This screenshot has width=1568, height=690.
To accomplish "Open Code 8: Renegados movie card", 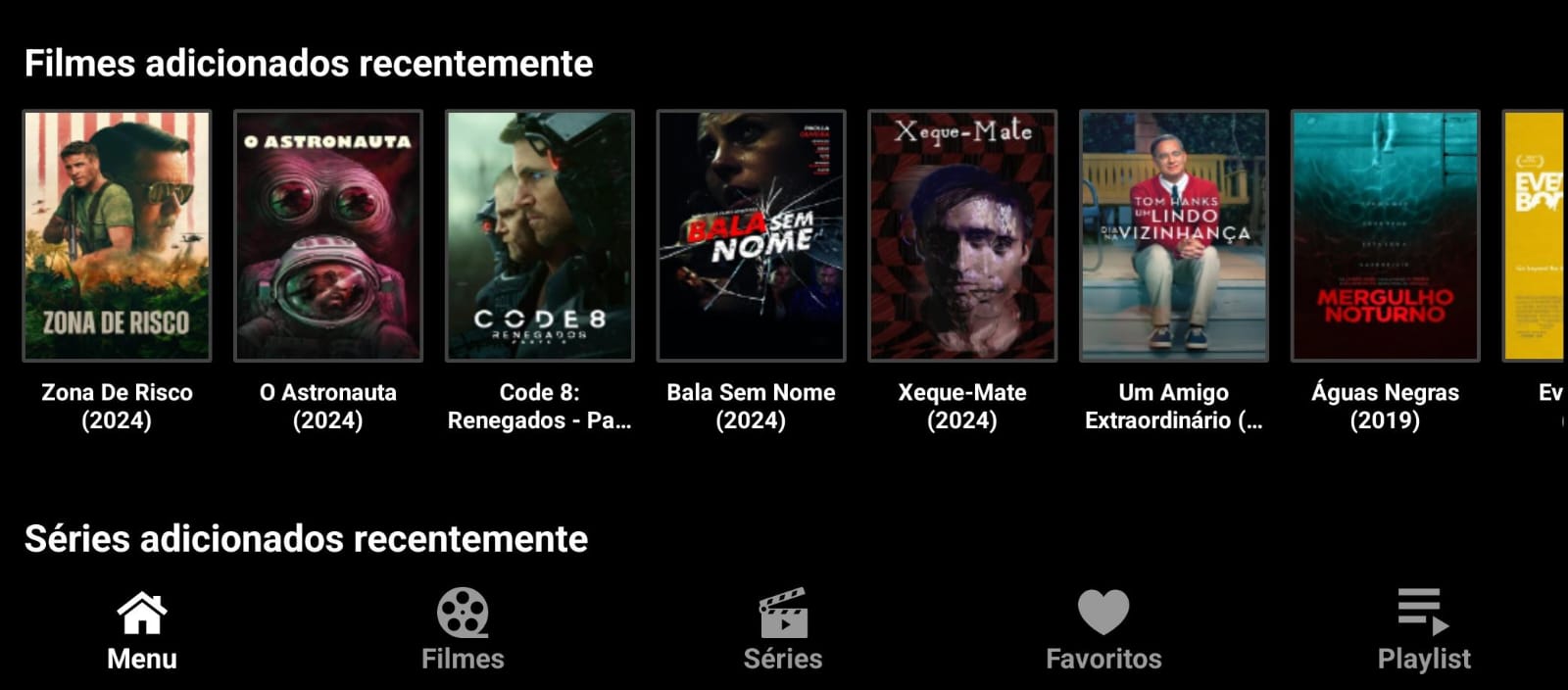I will 540,236.
